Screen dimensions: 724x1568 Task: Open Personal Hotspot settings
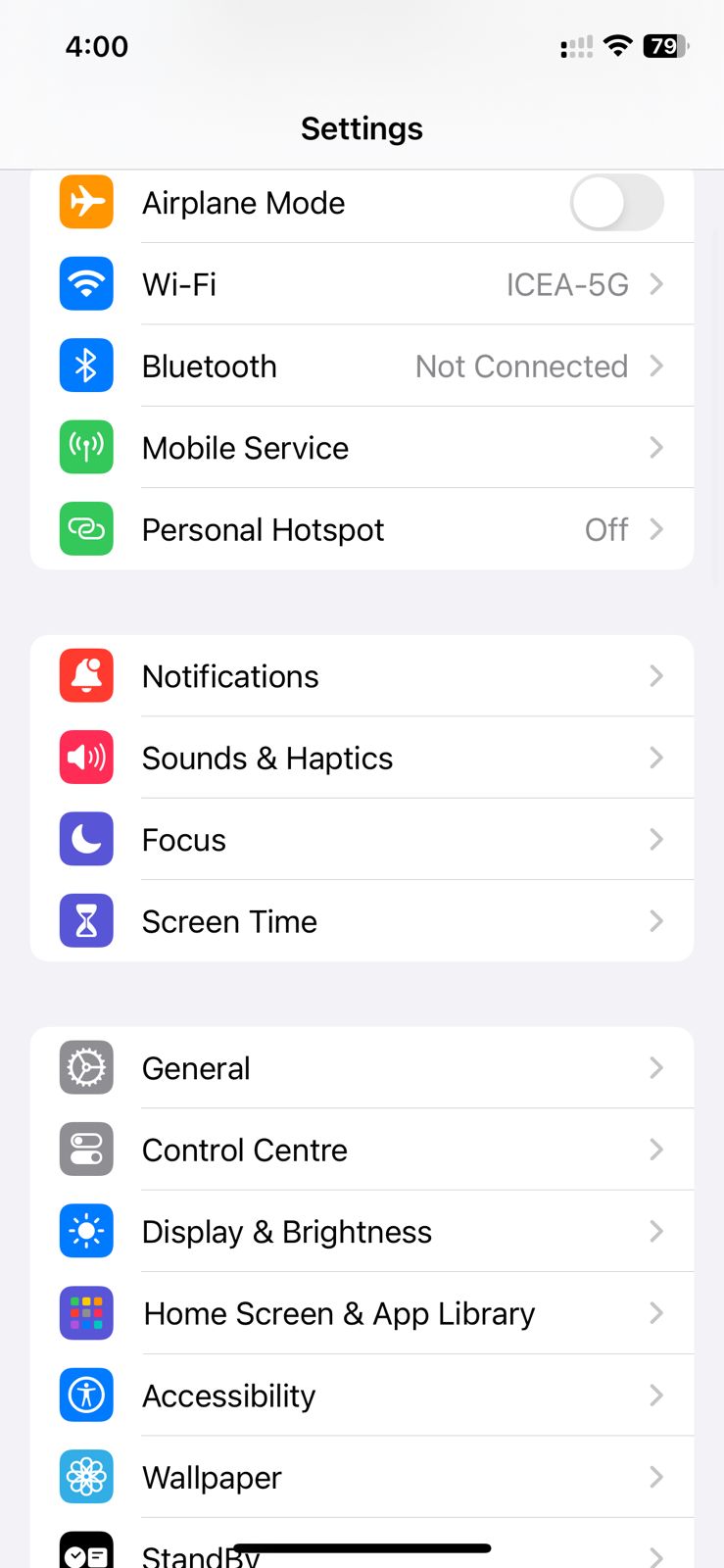click(x=362, y=530)
